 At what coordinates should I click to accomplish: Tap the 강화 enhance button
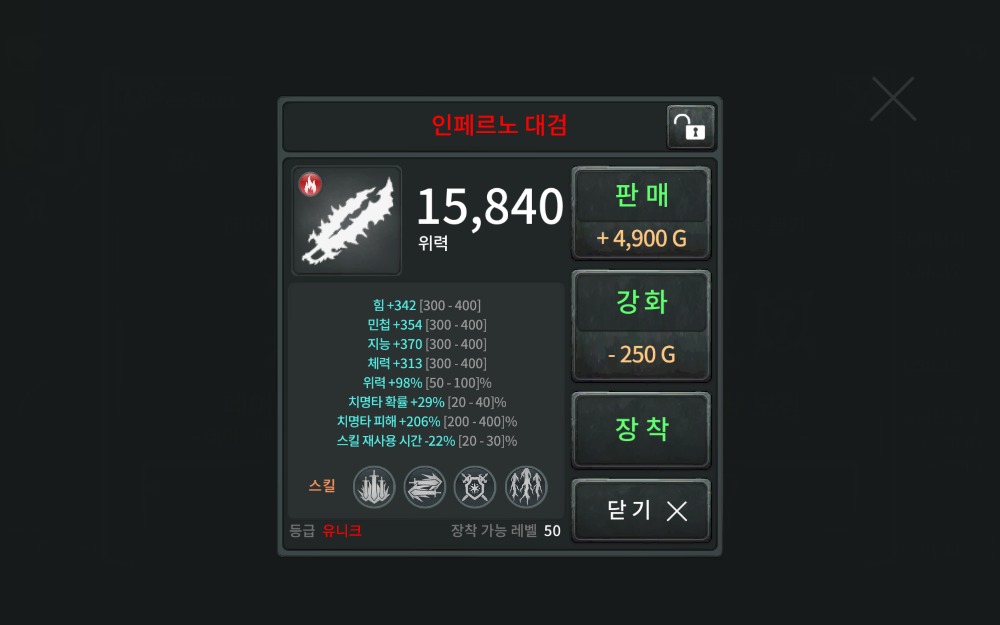pyautogui.click(x=641, y=325)
